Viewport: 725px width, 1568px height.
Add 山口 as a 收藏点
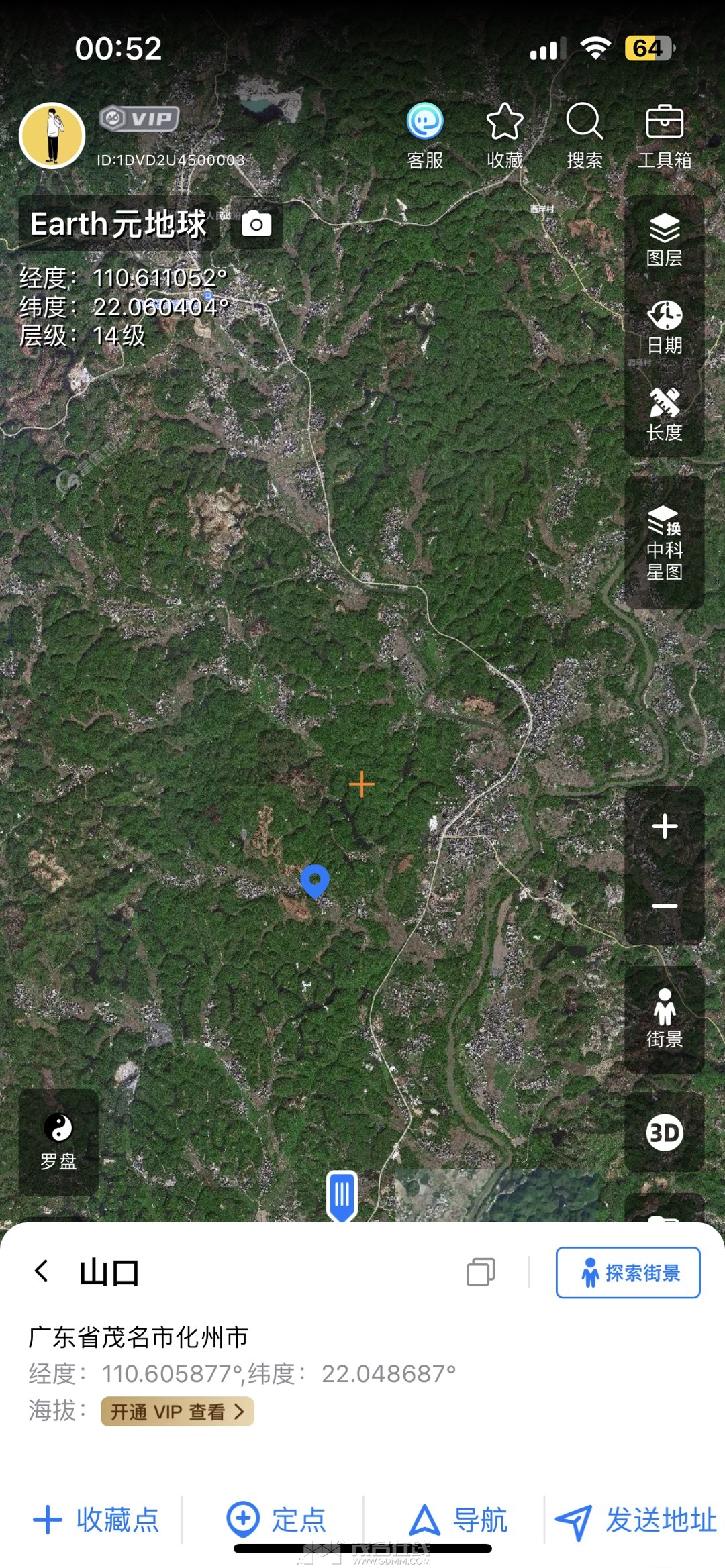[x=96, y=1519]
